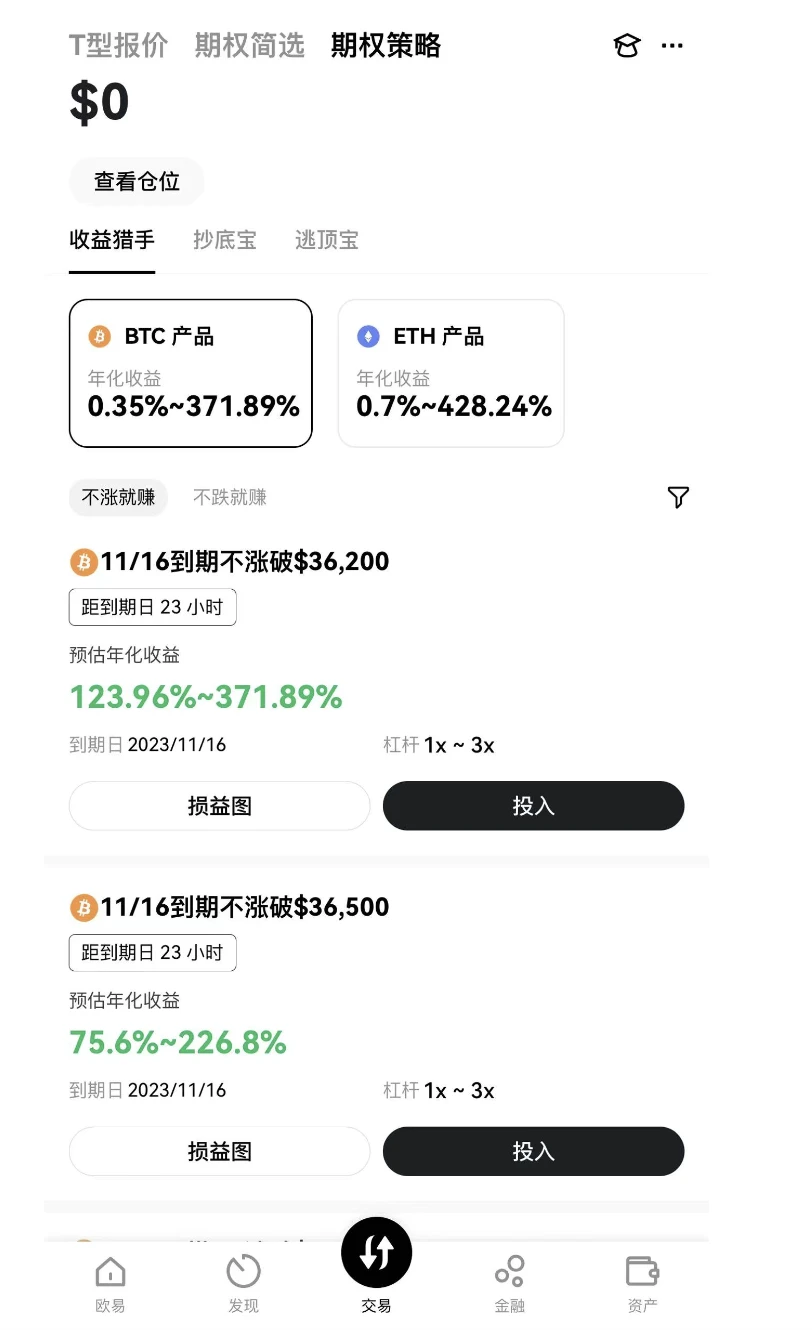Open the 逃顶宝 tab
This screenshot has width=812, height=1330.
pos(326,240)
